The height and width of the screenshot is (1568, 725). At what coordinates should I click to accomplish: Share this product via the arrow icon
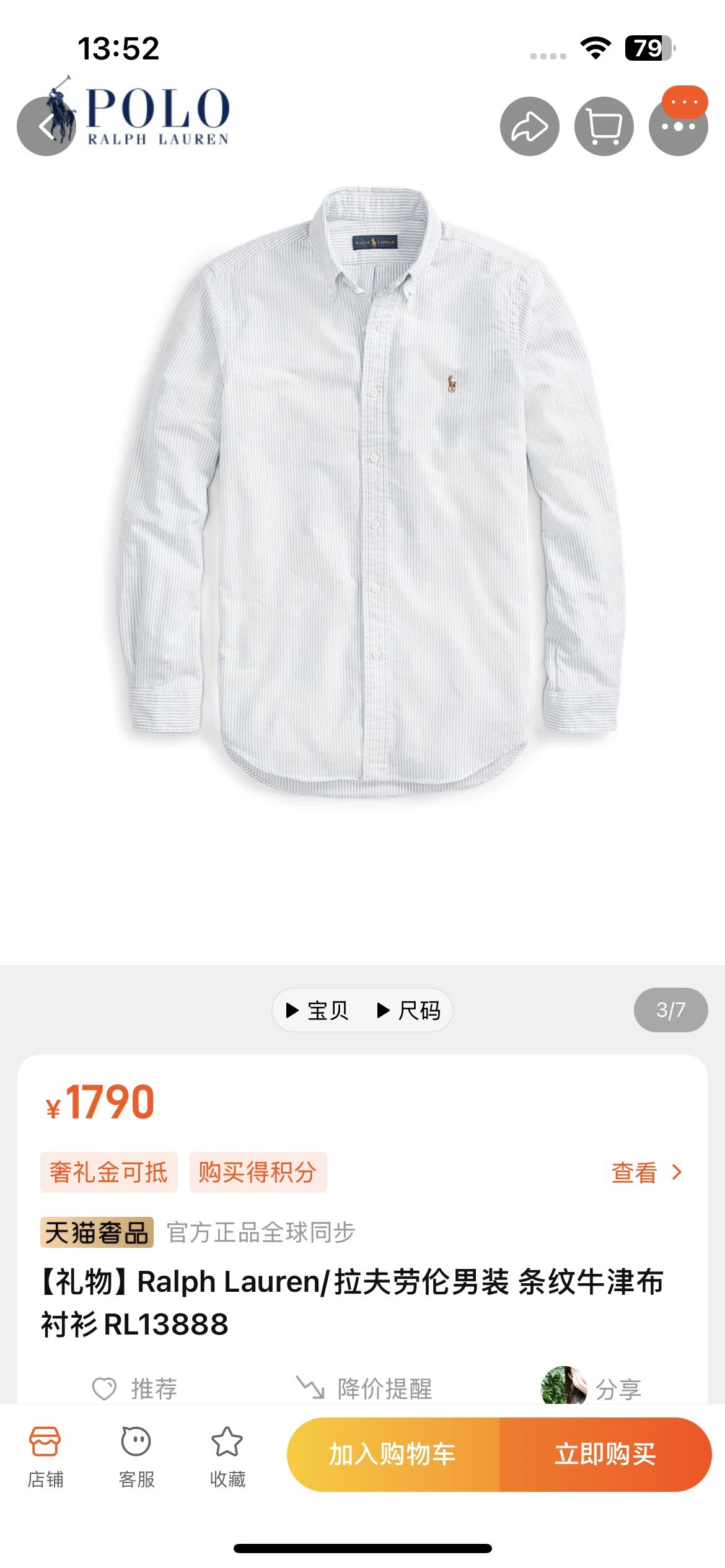(529, 126)
